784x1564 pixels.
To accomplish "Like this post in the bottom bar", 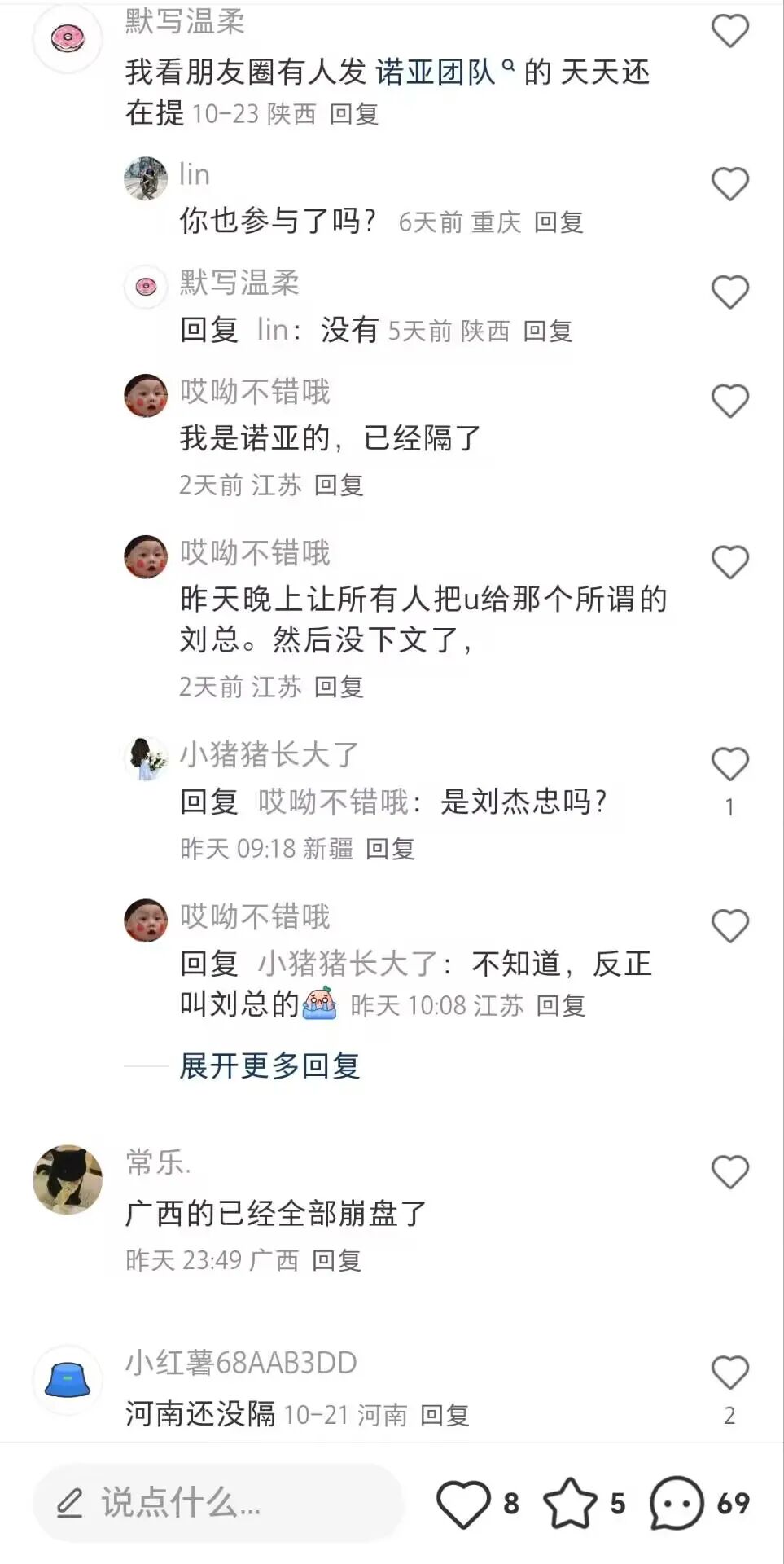I will 464,1503.
